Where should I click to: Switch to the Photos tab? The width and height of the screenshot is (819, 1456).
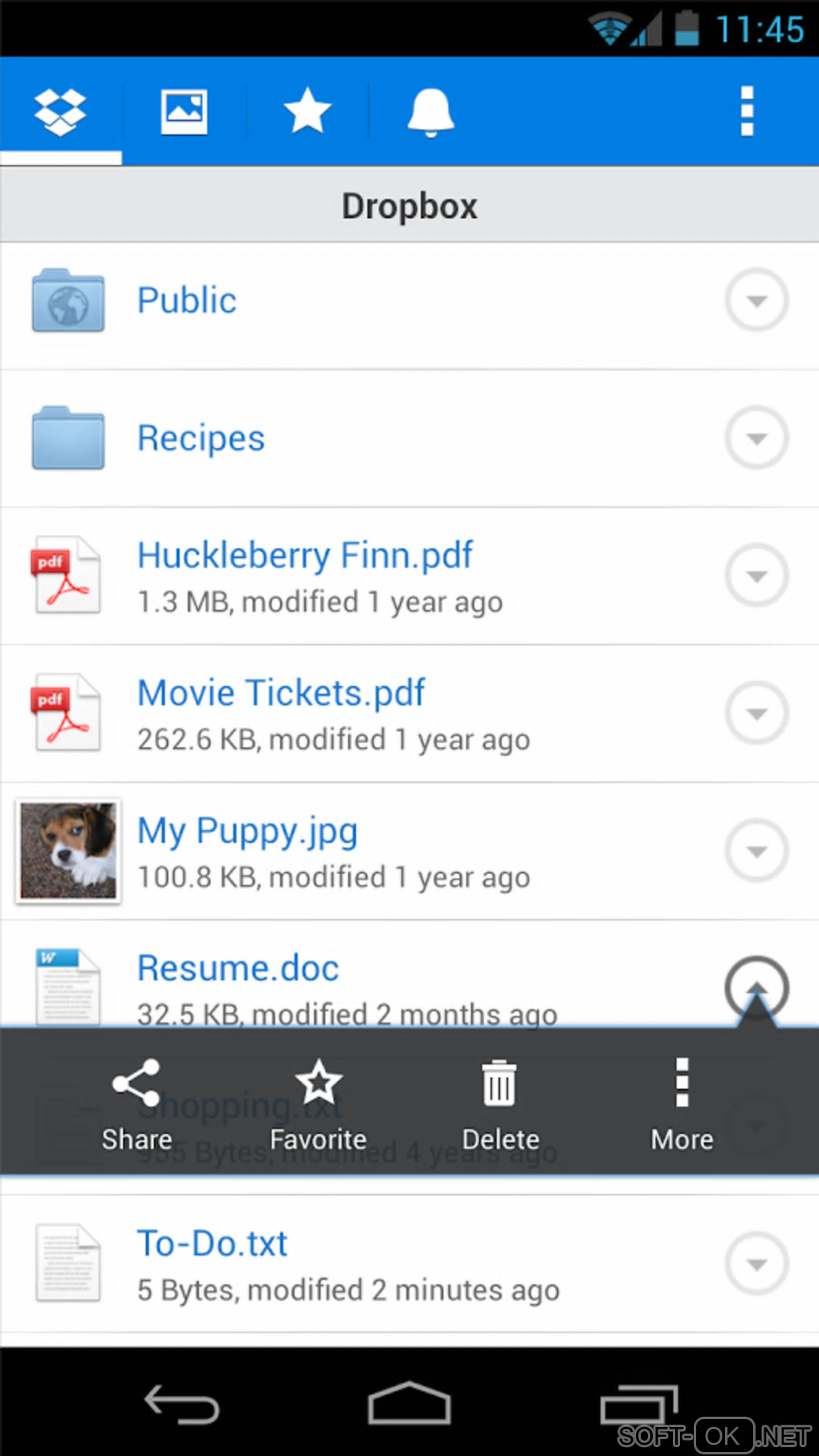[184, 111]
